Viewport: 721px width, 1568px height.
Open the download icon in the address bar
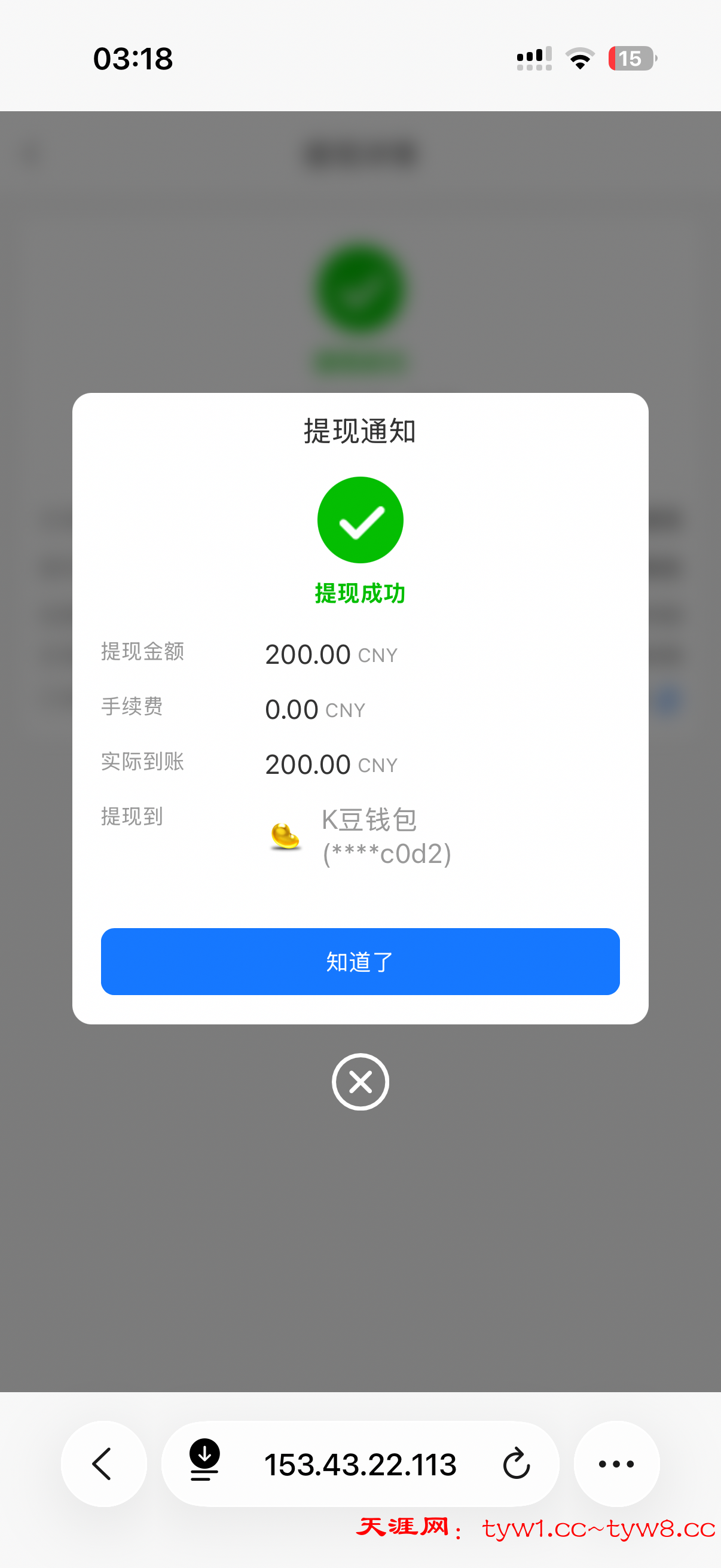coord(204,1460)
